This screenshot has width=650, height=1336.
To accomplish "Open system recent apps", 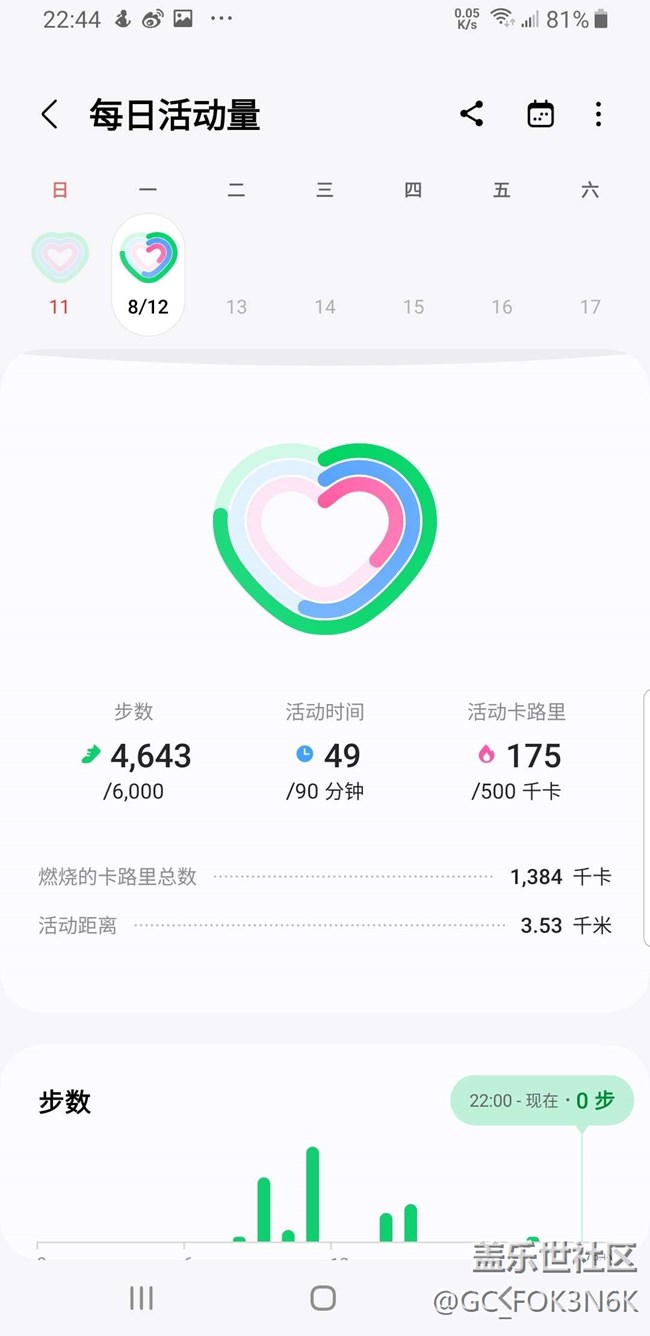I will pyautogui.click(x=141, y=1298).
